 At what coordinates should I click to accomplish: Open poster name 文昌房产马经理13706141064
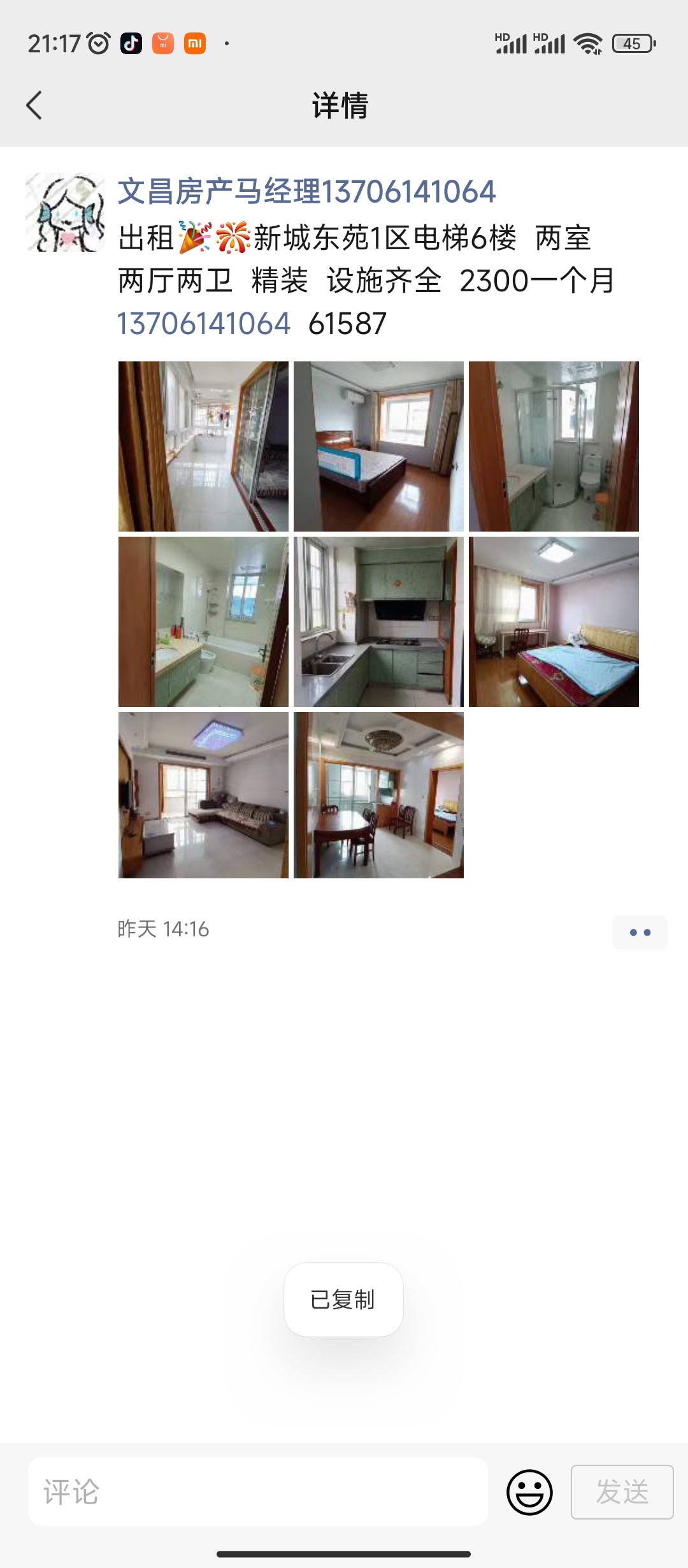[306, 192]
